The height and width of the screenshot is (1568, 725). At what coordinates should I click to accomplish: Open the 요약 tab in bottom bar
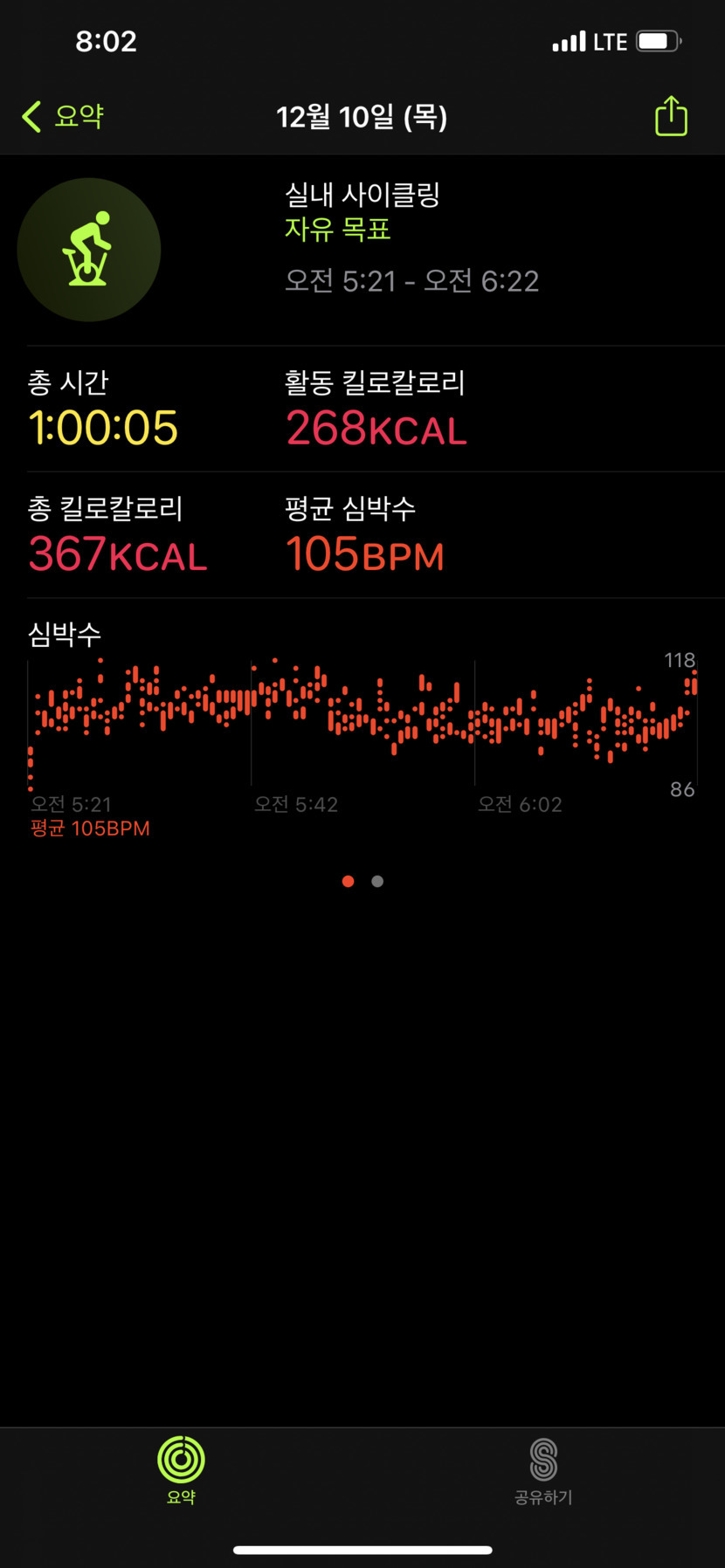pos(181,1472)
